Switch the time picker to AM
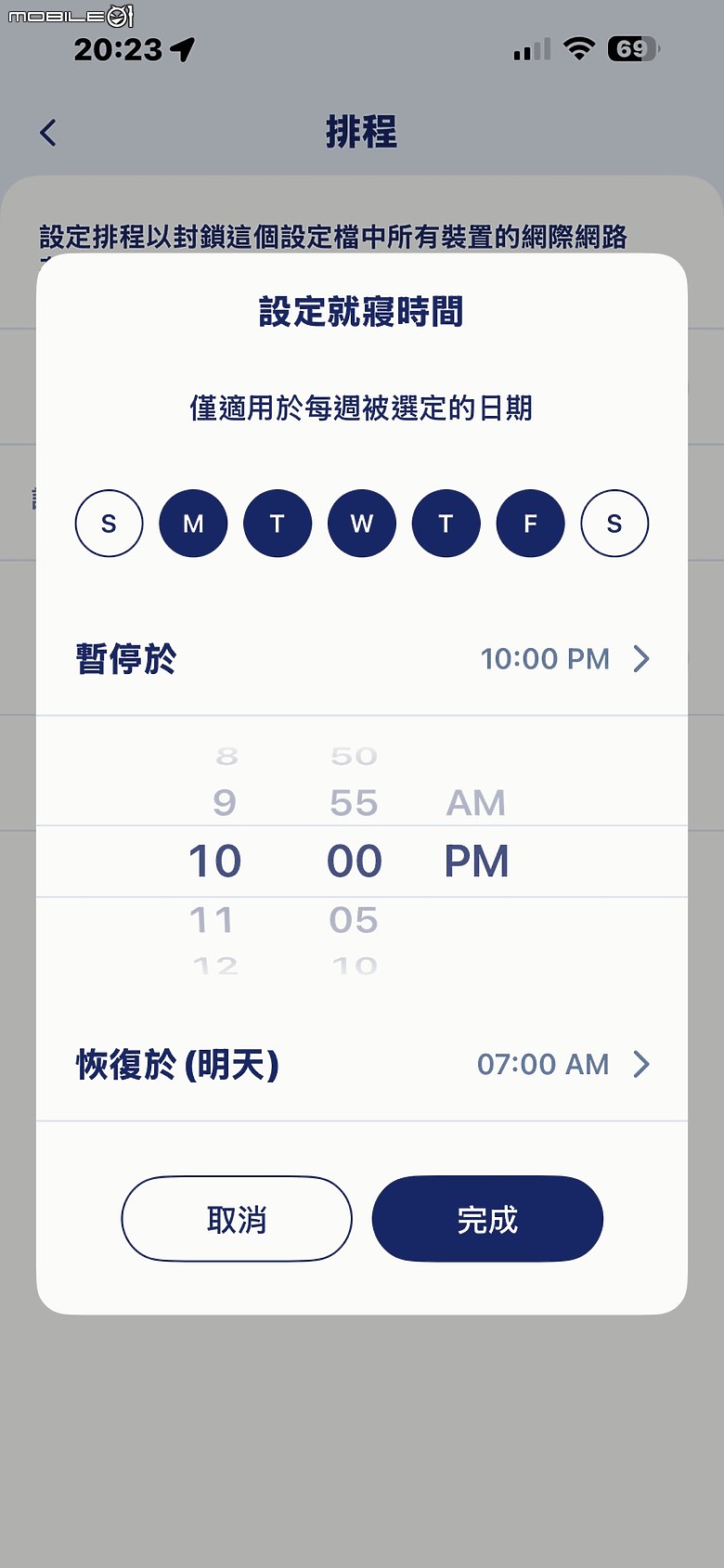The image size is (724, 1568). click(476, 803)
